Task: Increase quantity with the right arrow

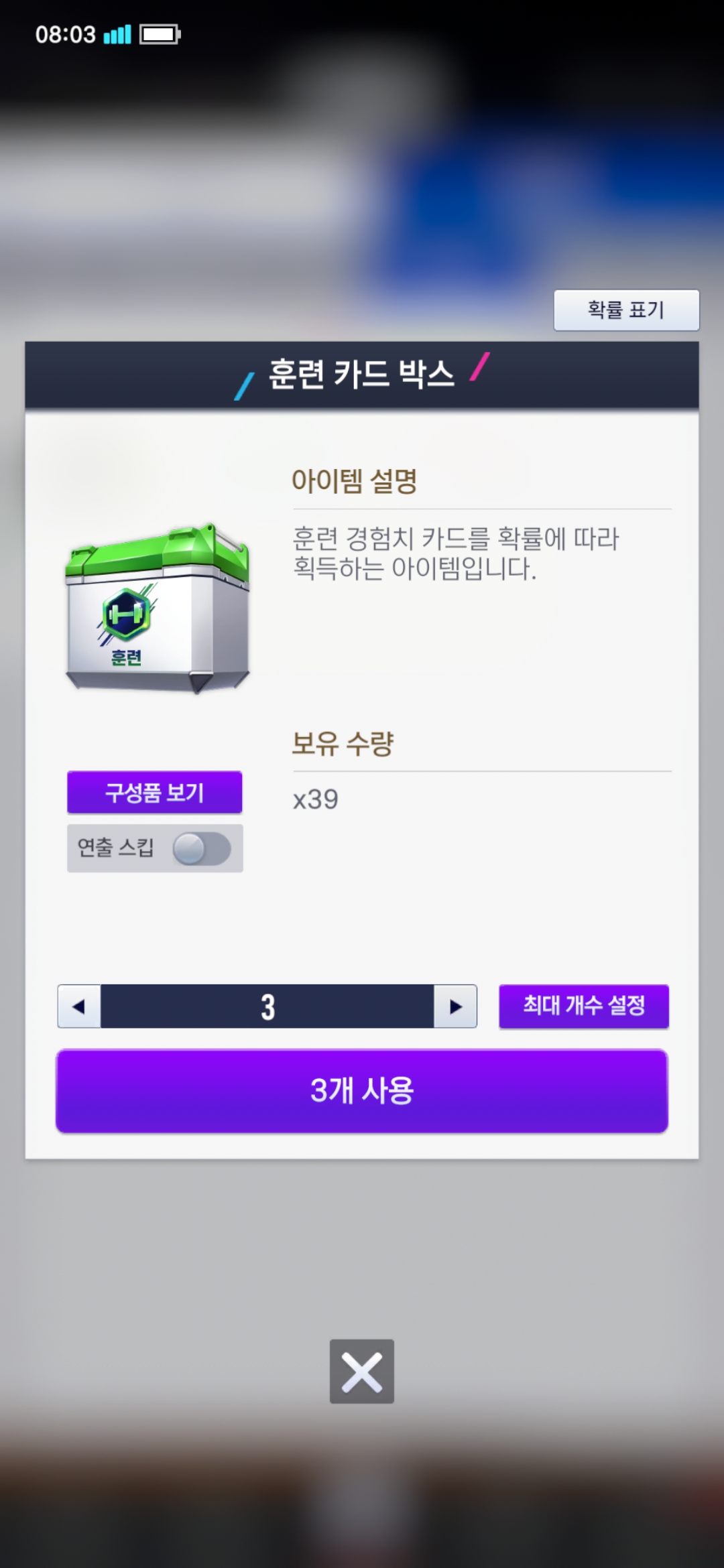Action: click(455, 1006)
